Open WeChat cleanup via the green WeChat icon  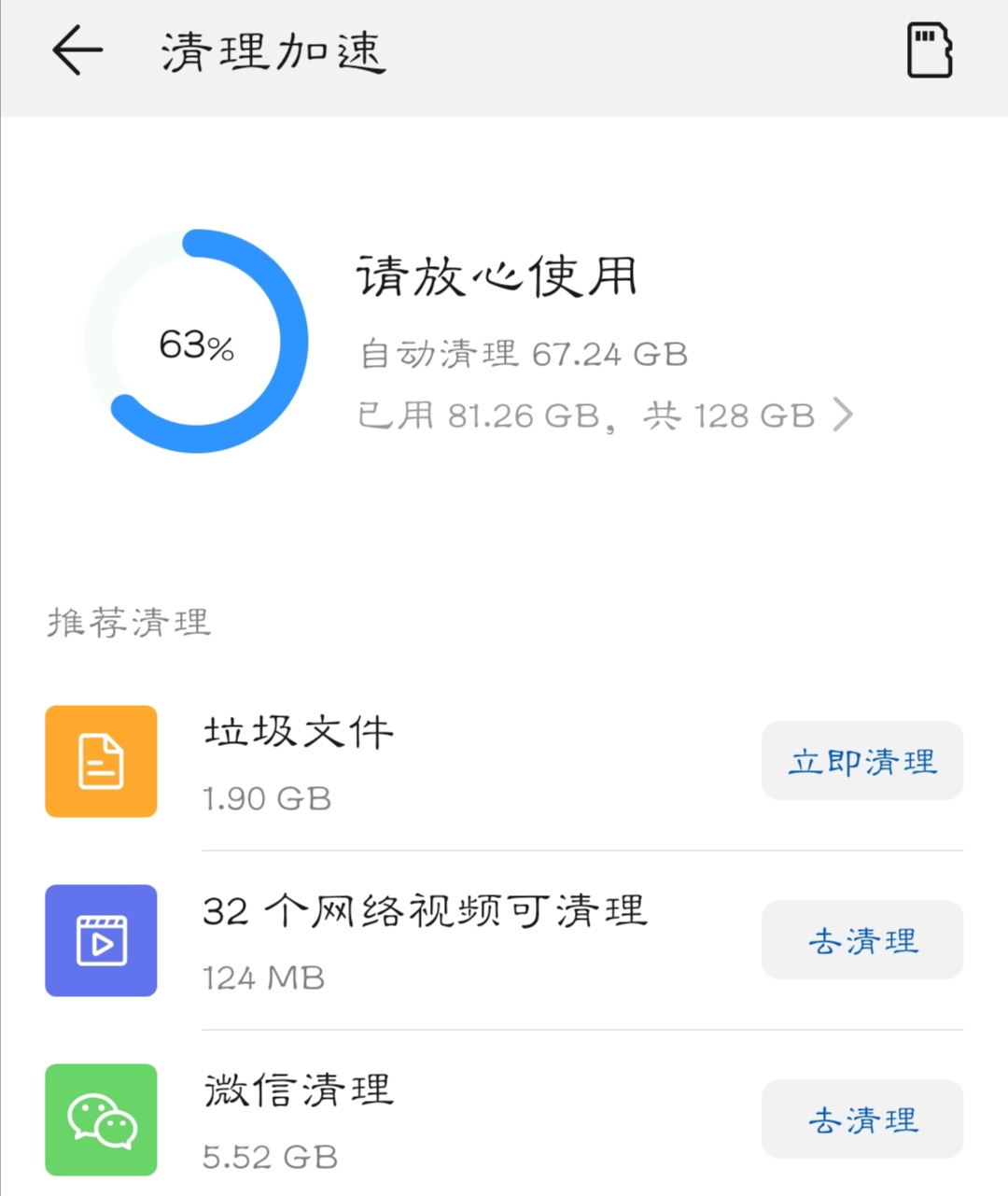click(x=101, y=1119)
